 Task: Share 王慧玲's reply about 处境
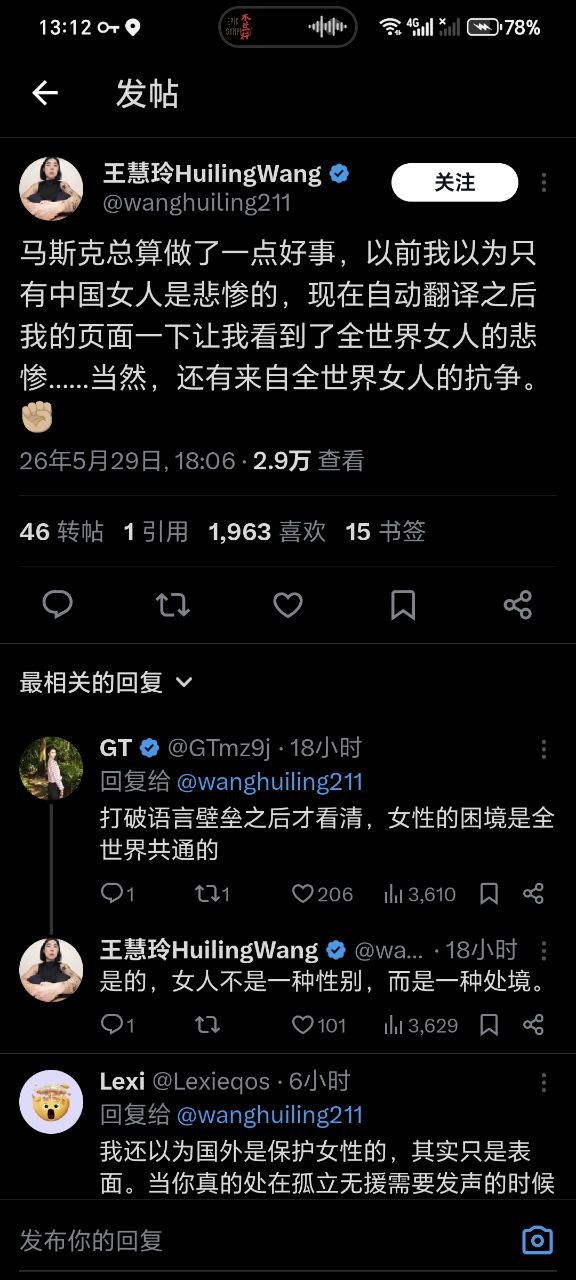pyautogui.click(x=534, y=1024)
